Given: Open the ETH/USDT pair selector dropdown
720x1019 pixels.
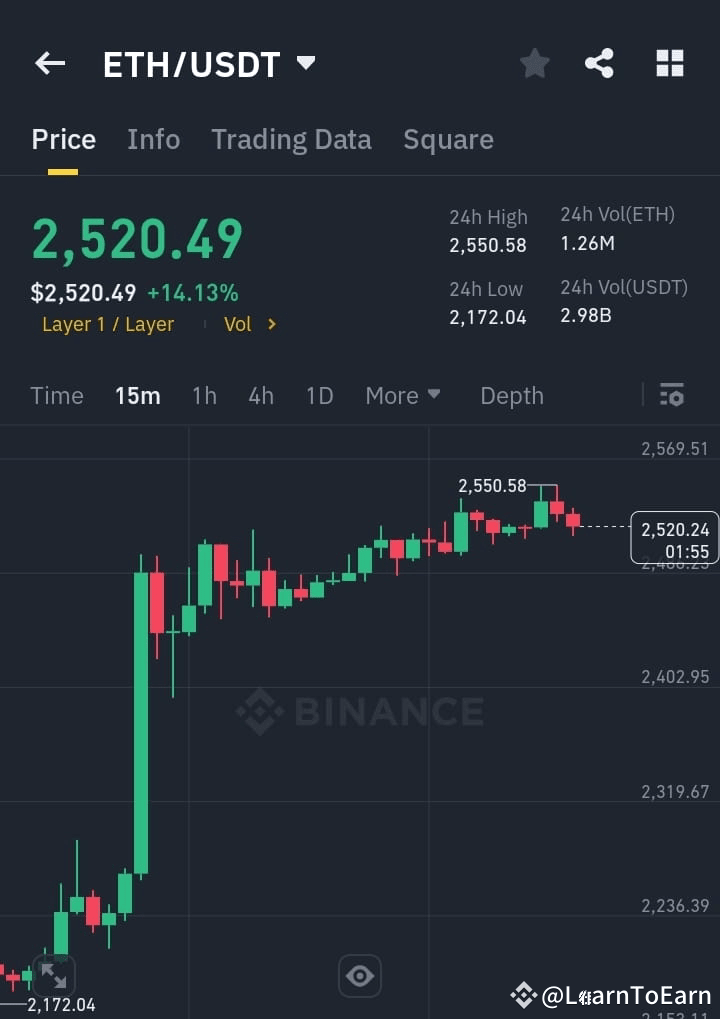Looking at the screenshot, I should 205,63.
